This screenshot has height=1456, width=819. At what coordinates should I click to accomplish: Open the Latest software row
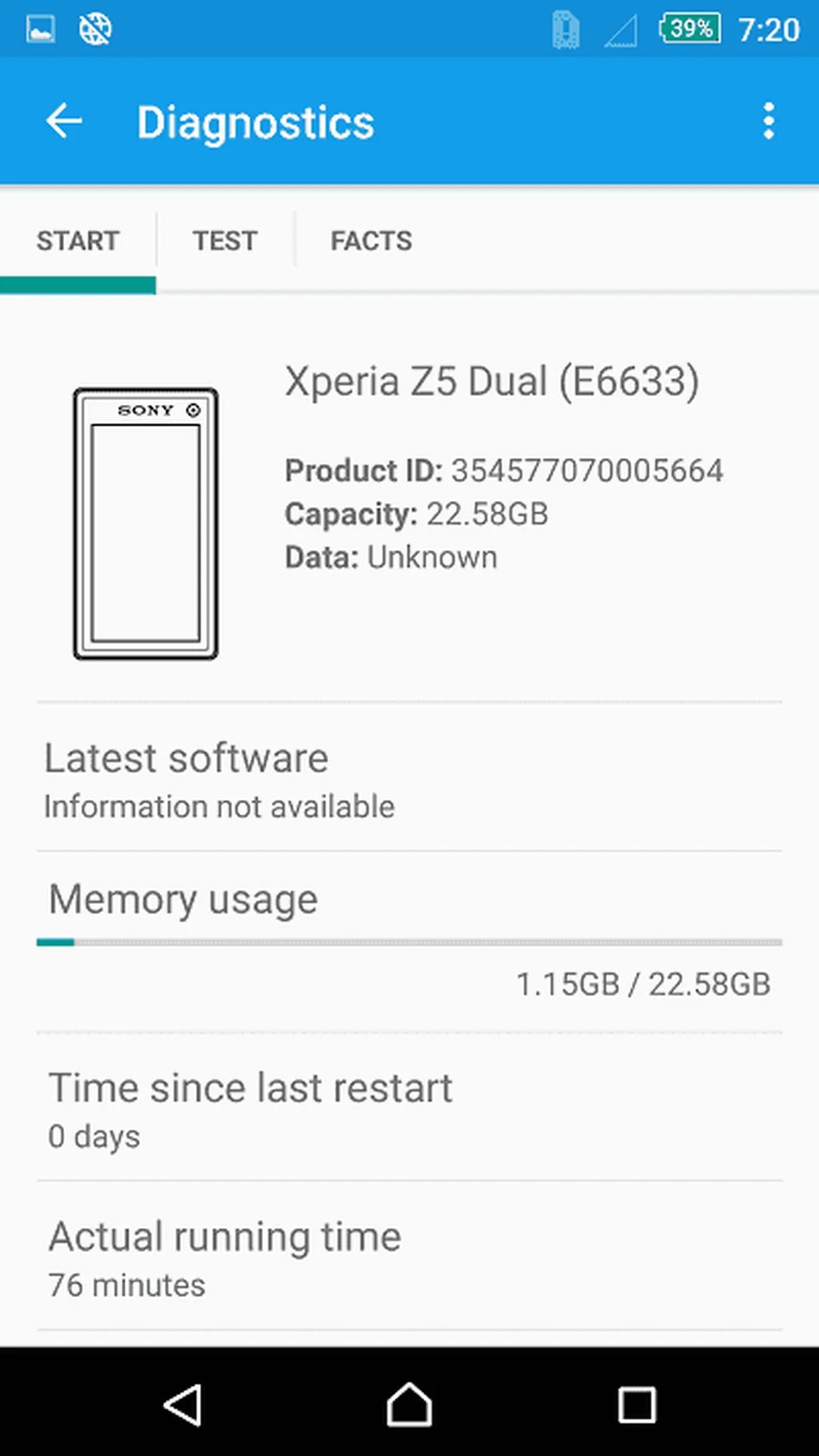408,779
